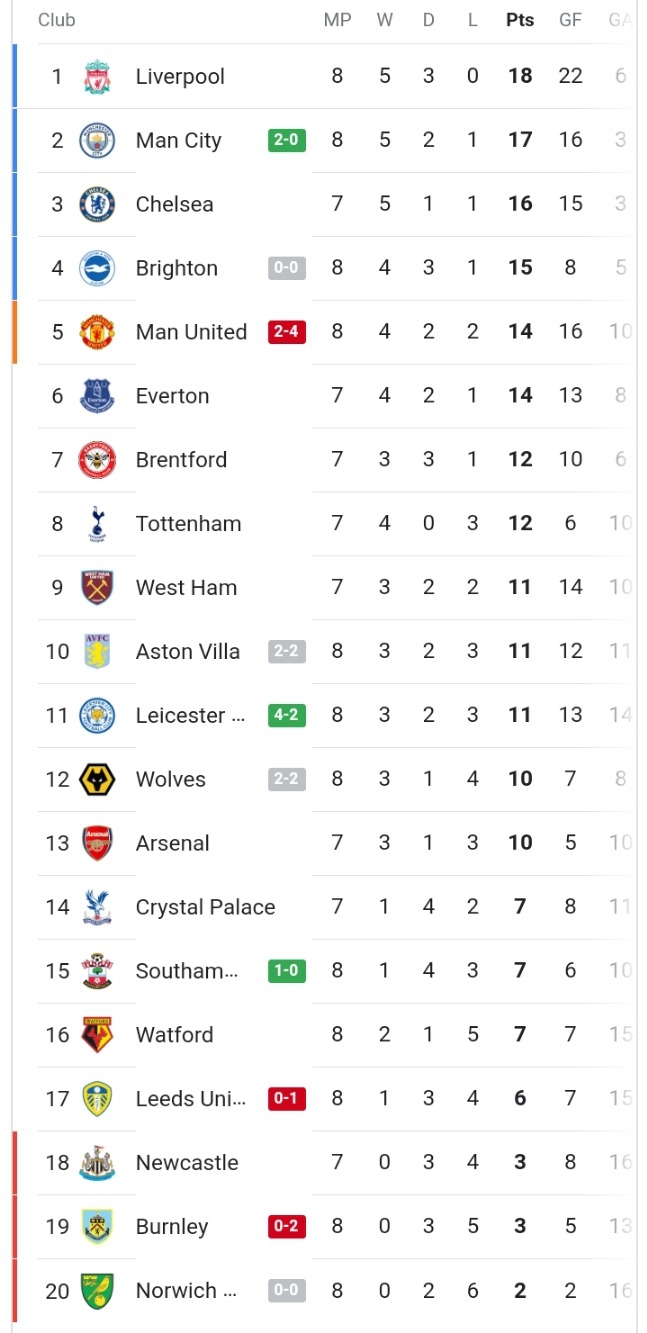Select the Crystal Palace row
The width and height of the screenshot is (647, 1333).
pyautogui.click(x=325, y=907)
